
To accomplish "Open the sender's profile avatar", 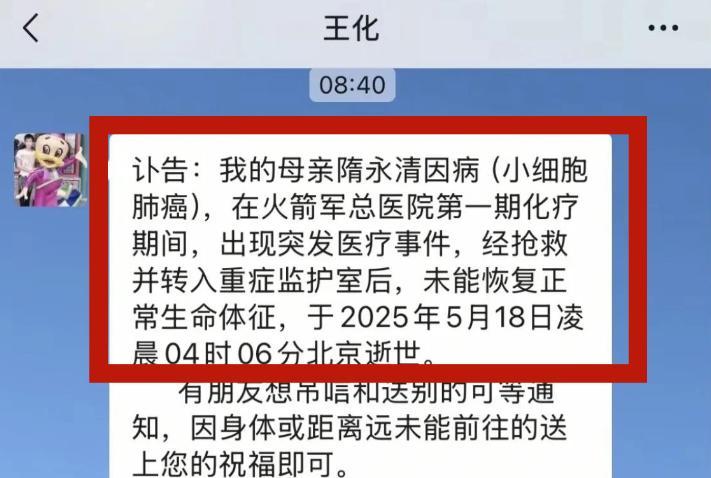I will coord(48,170).
